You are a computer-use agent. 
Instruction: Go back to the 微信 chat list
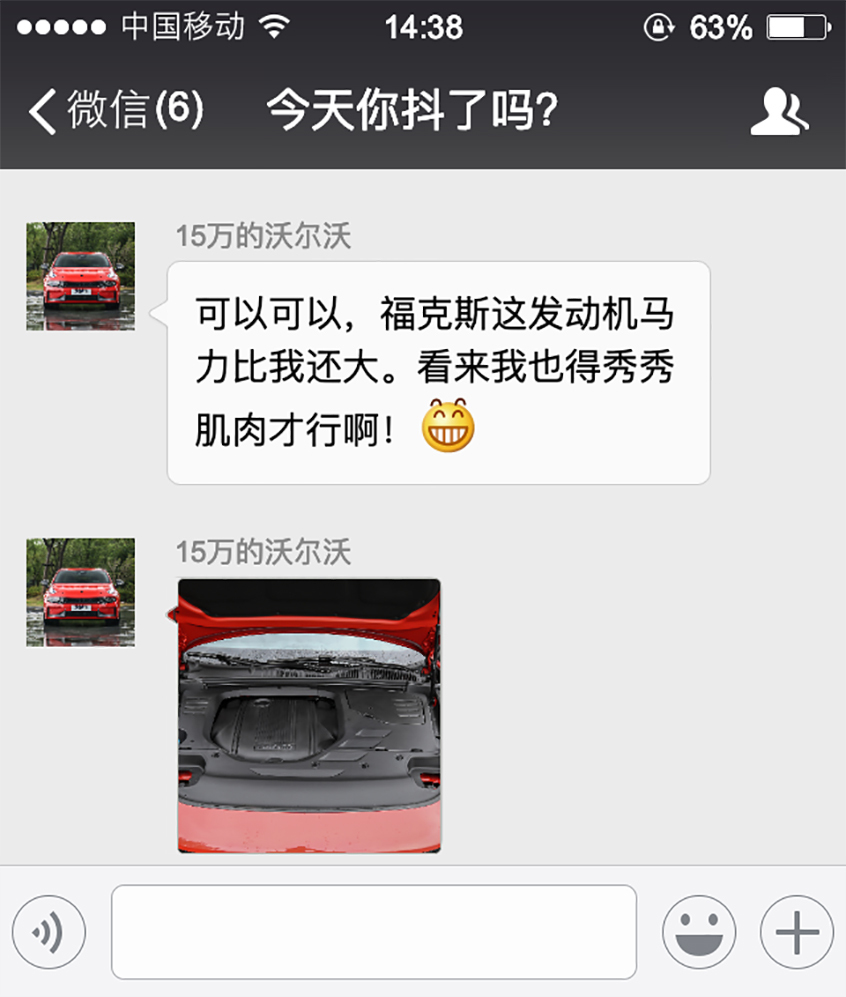coord(115,111)
